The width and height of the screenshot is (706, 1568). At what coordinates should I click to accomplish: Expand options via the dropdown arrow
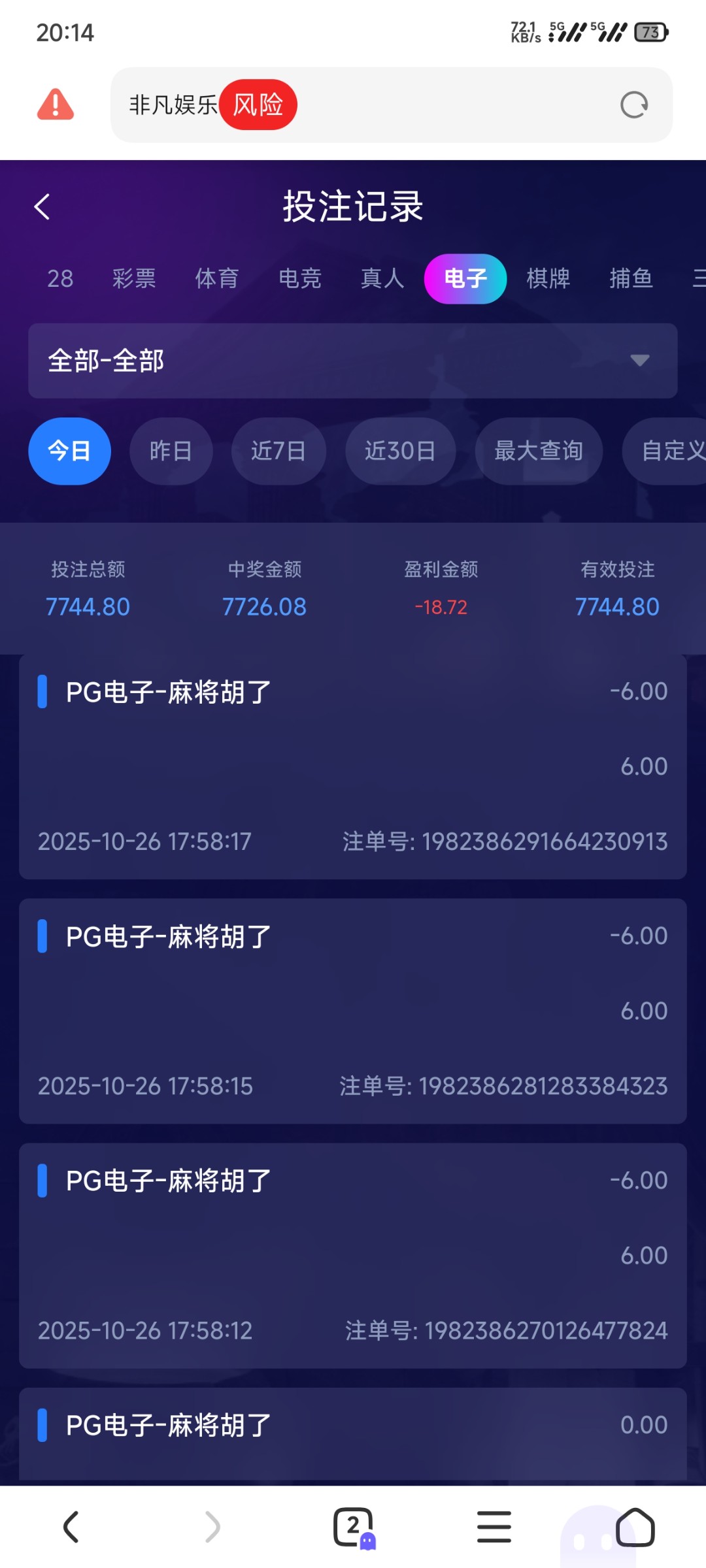point(639,360)
